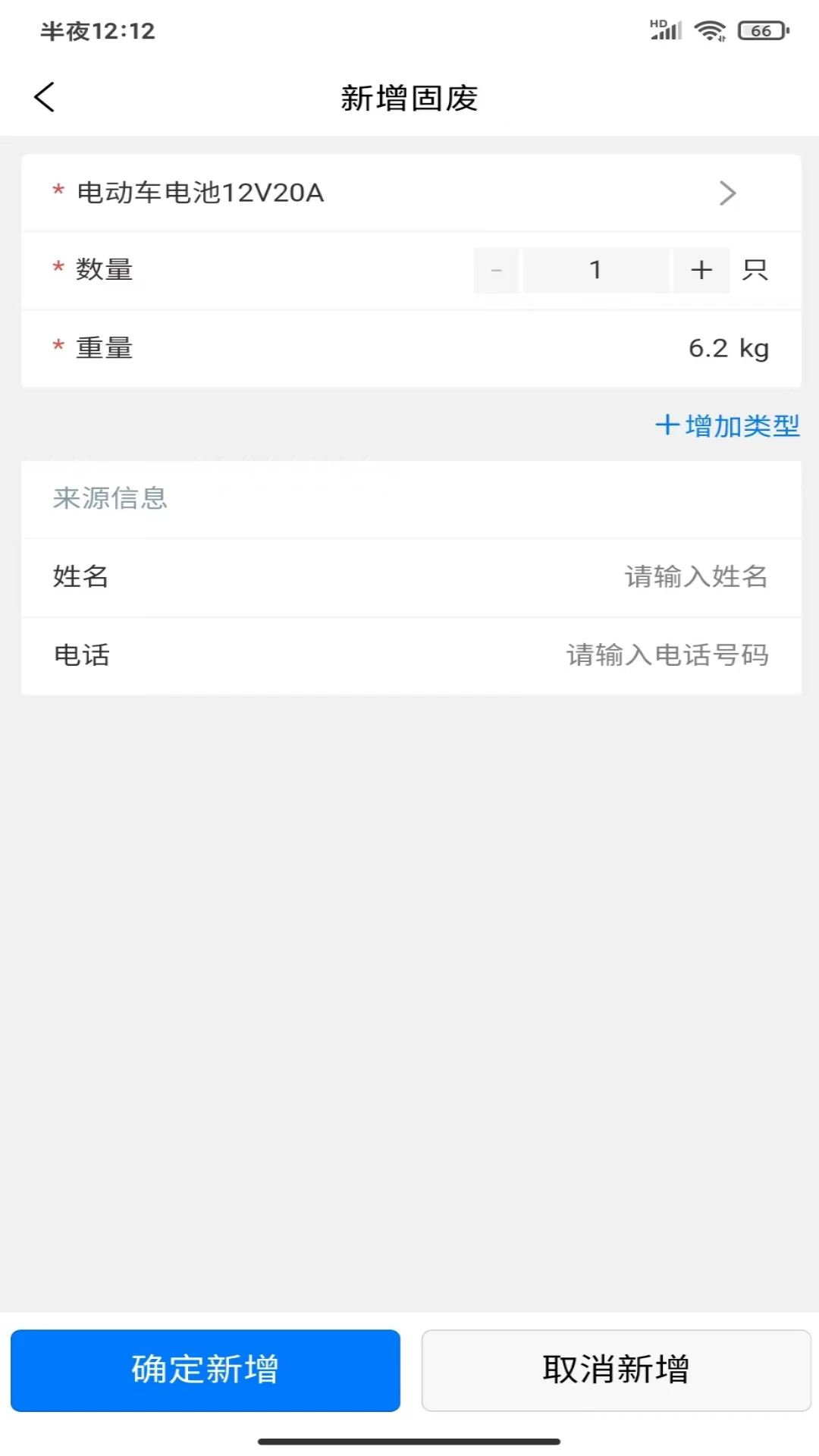Tap the Wi-Fi icon in status bar
Image resolution: width=819 pixels, height=1456 pixels.
pyautogui.click(x=711, y=30)
